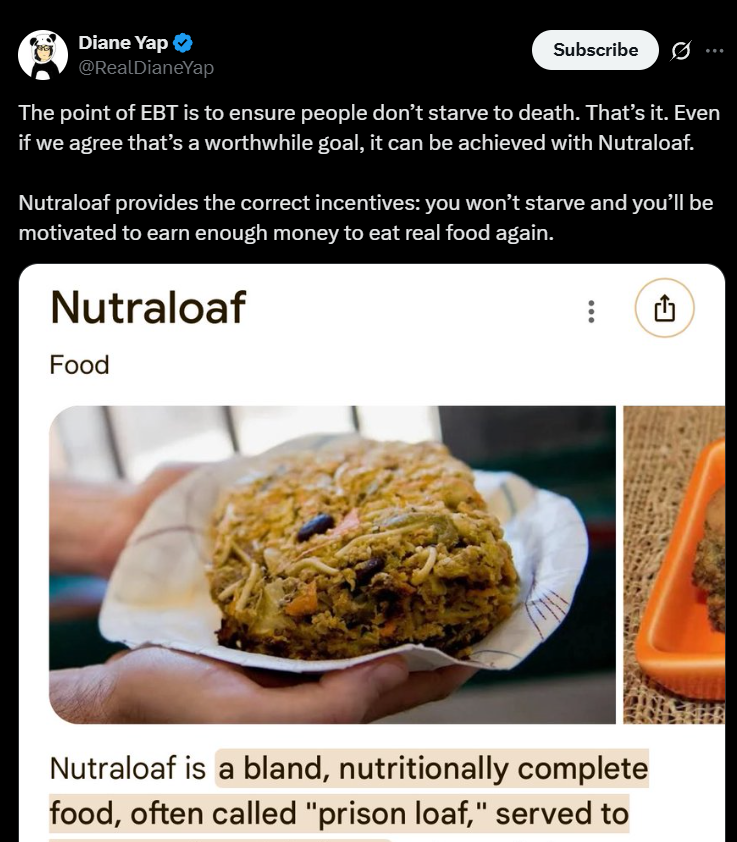Viewport: 737px width, 842px height.
Task: Open the post's overflow menu
Action: [714, 51]
